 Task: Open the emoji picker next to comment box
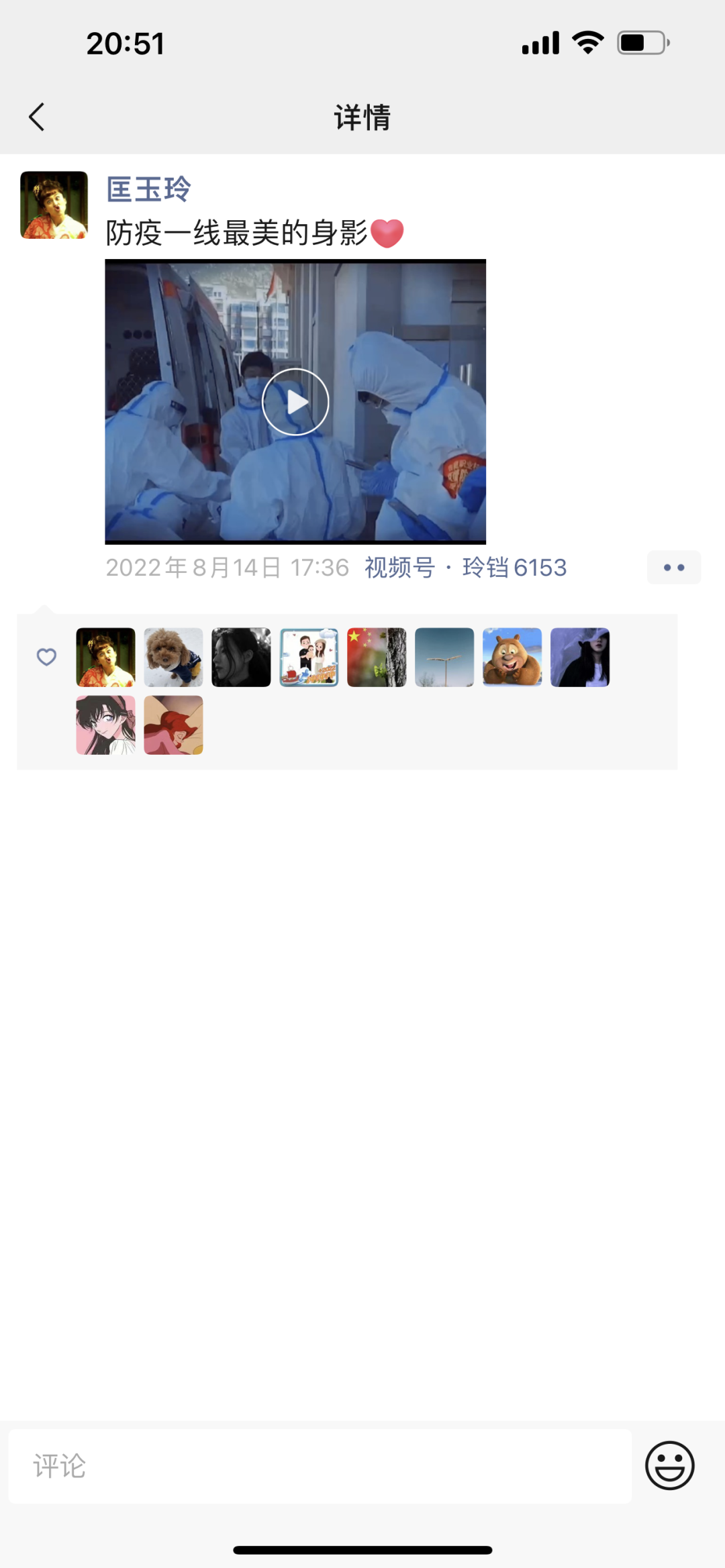[669, 1465]
